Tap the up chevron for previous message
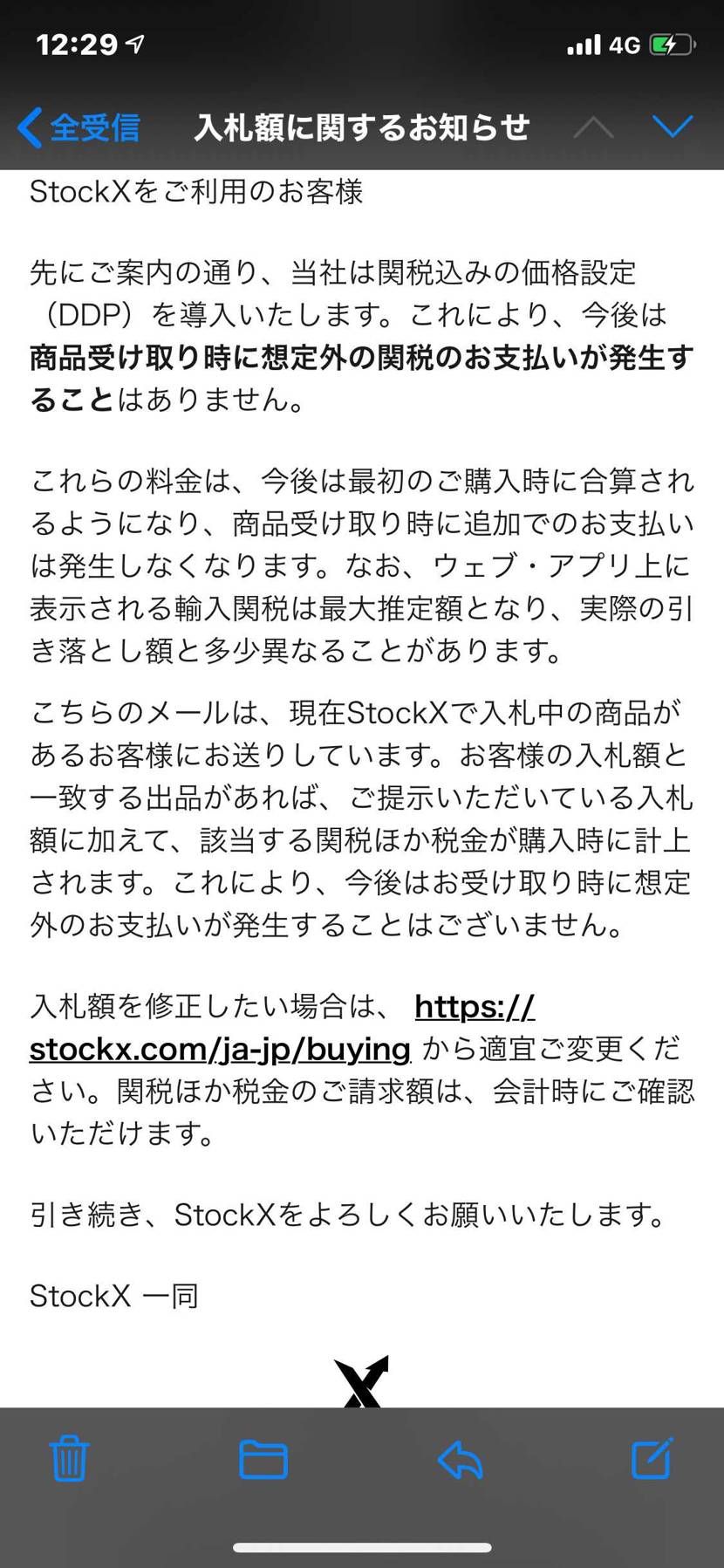The image size is (724, 1568). pyautogui.click(x=594, y=126)
